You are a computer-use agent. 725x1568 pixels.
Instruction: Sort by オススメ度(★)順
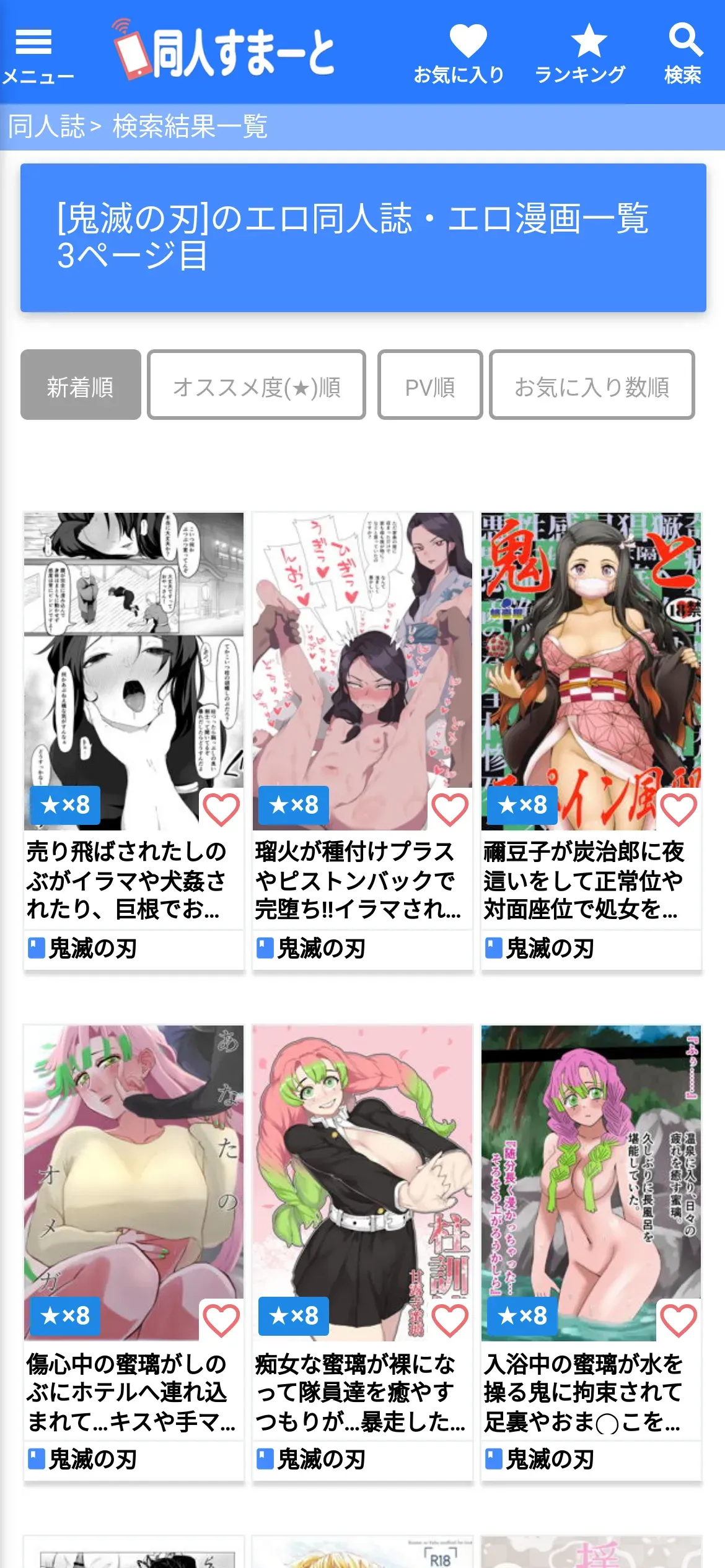257,385
